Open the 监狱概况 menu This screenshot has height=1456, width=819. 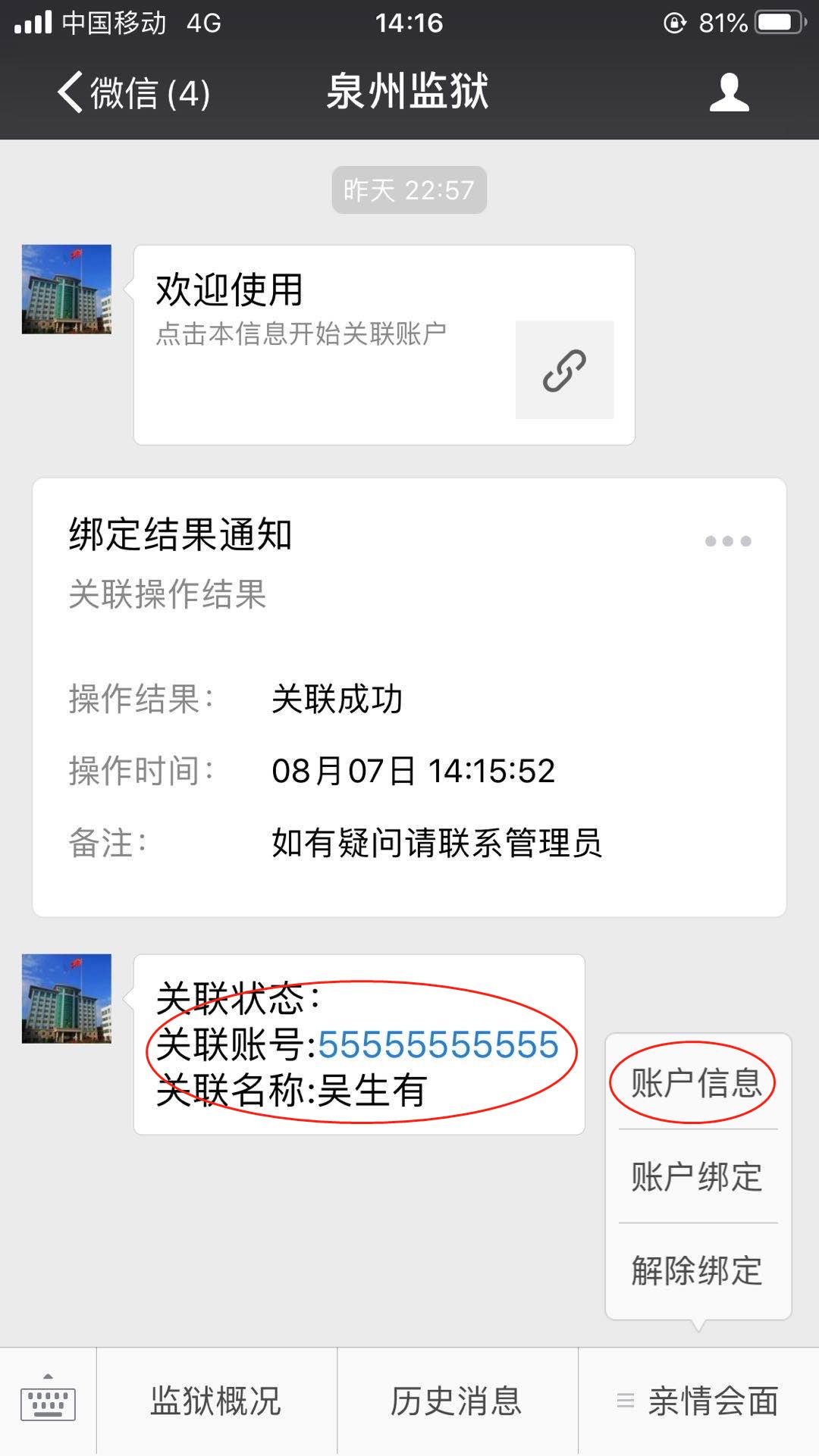coord(216,1401)
